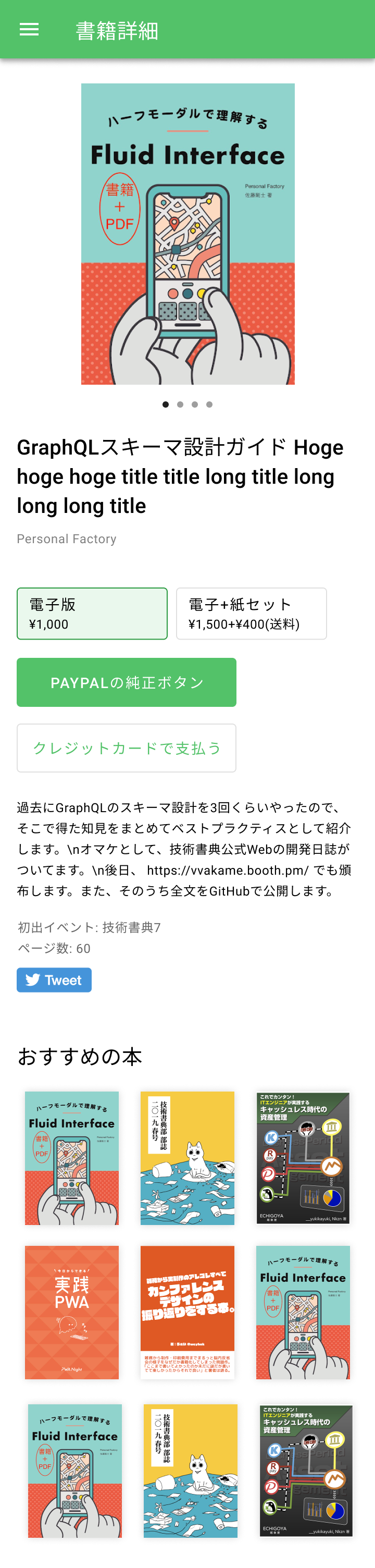
Task: Open the first 技術書典部部誌 cat book
Action: pyautogui.click(x=187, y=1158)
